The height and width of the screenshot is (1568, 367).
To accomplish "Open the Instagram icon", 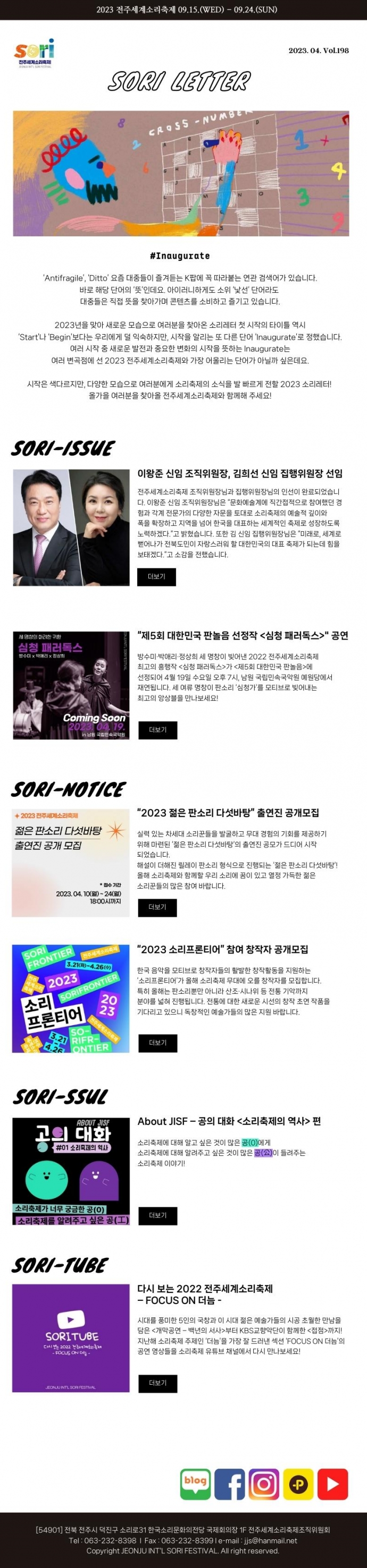I will [x=264, y=1484].
